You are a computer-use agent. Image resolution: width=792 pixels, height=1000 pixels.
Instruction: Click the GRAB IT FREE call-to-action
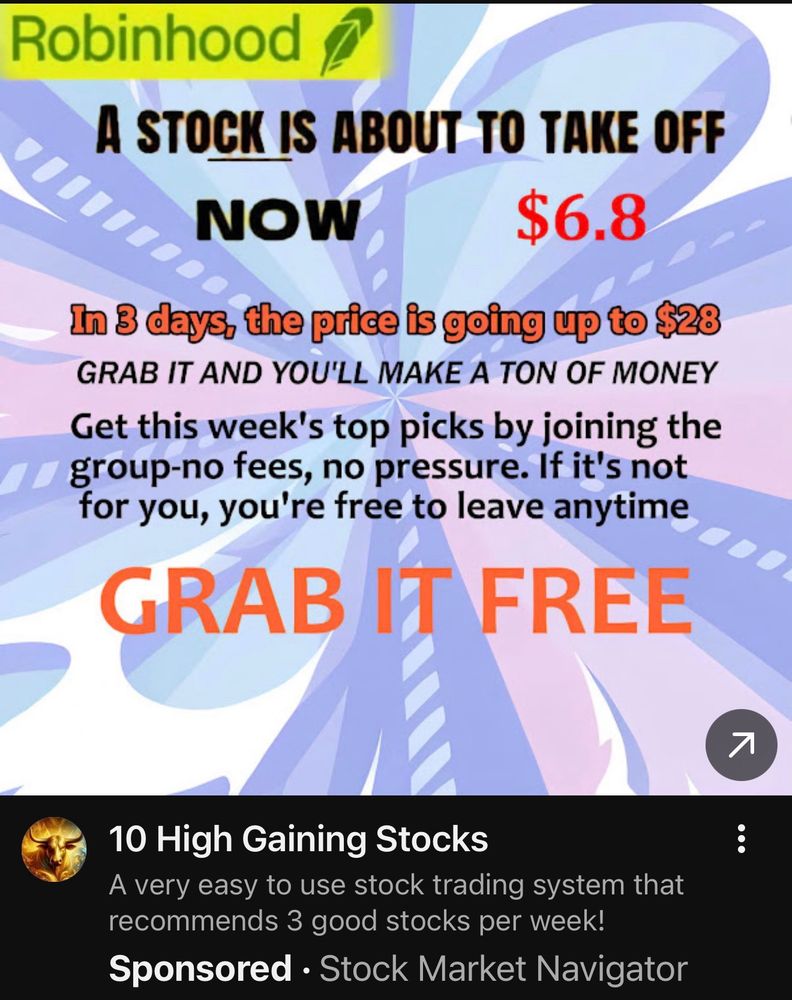tap(398, 598)
